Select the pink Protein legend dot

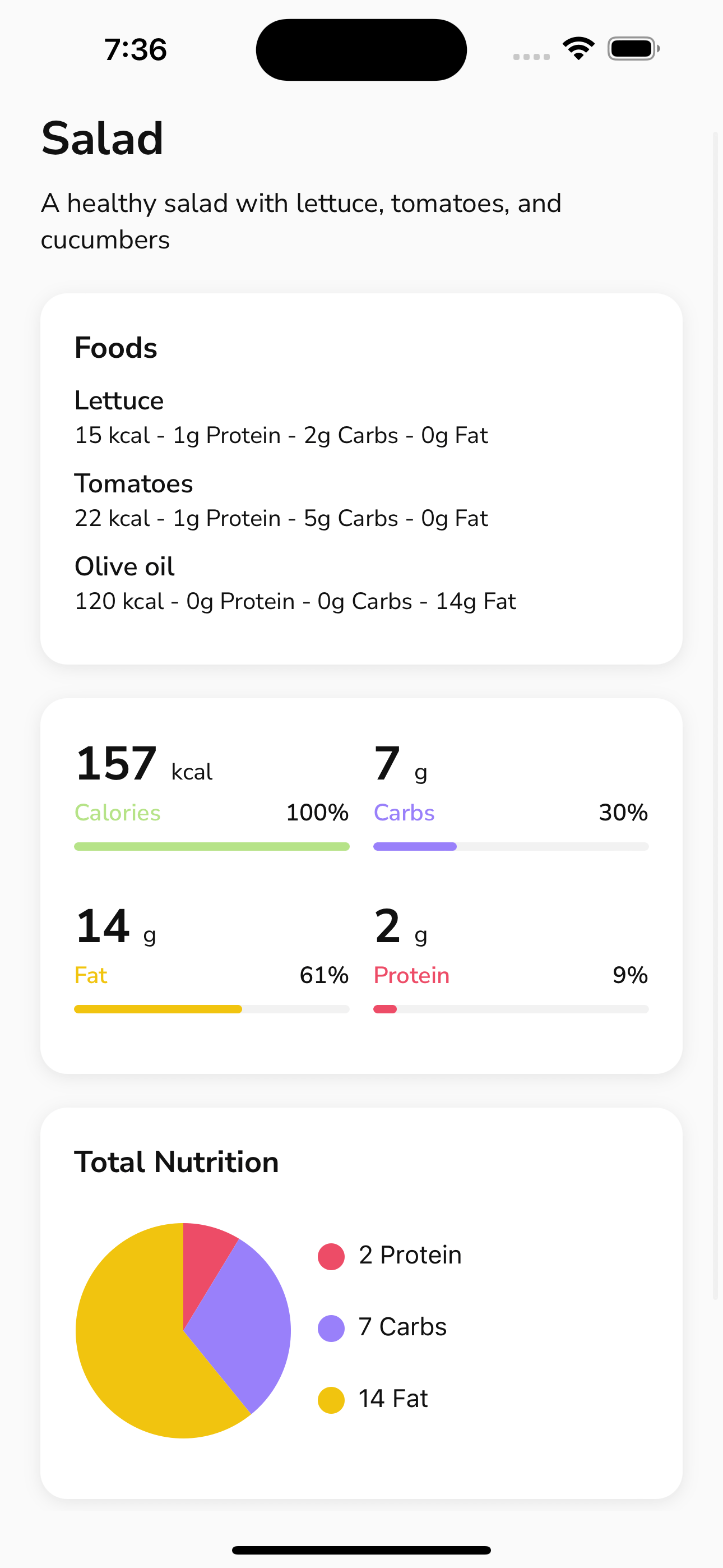pos(331,1255)
